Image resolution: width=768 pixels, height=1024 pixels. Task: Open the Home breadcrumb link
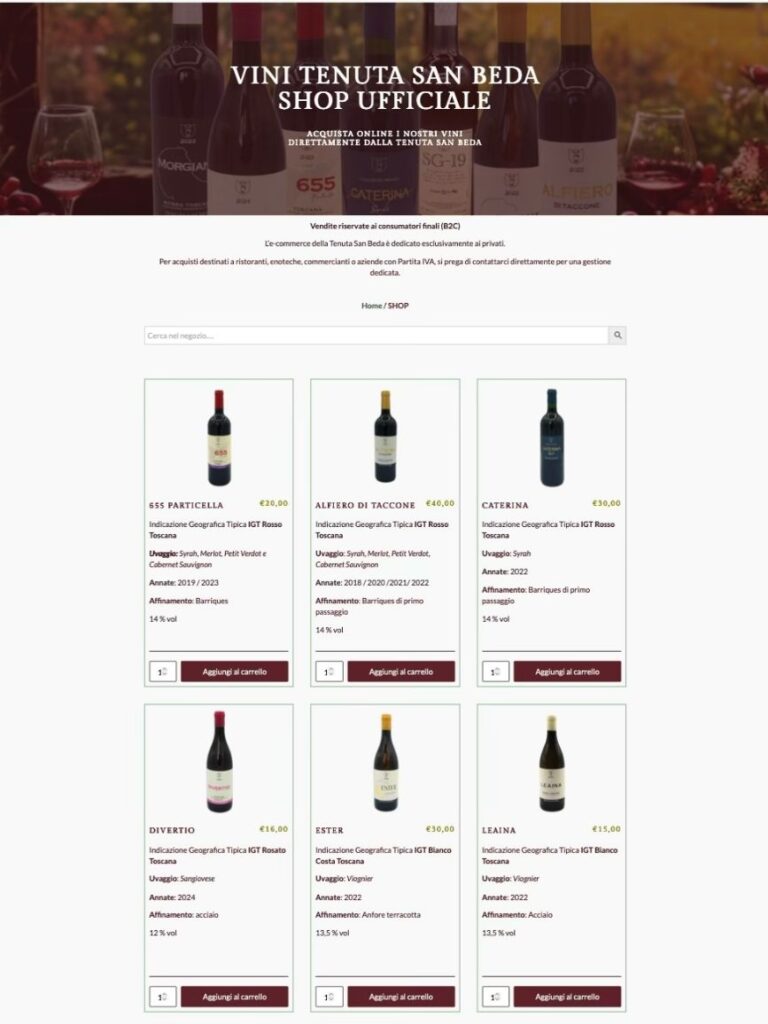click(371, 306)
